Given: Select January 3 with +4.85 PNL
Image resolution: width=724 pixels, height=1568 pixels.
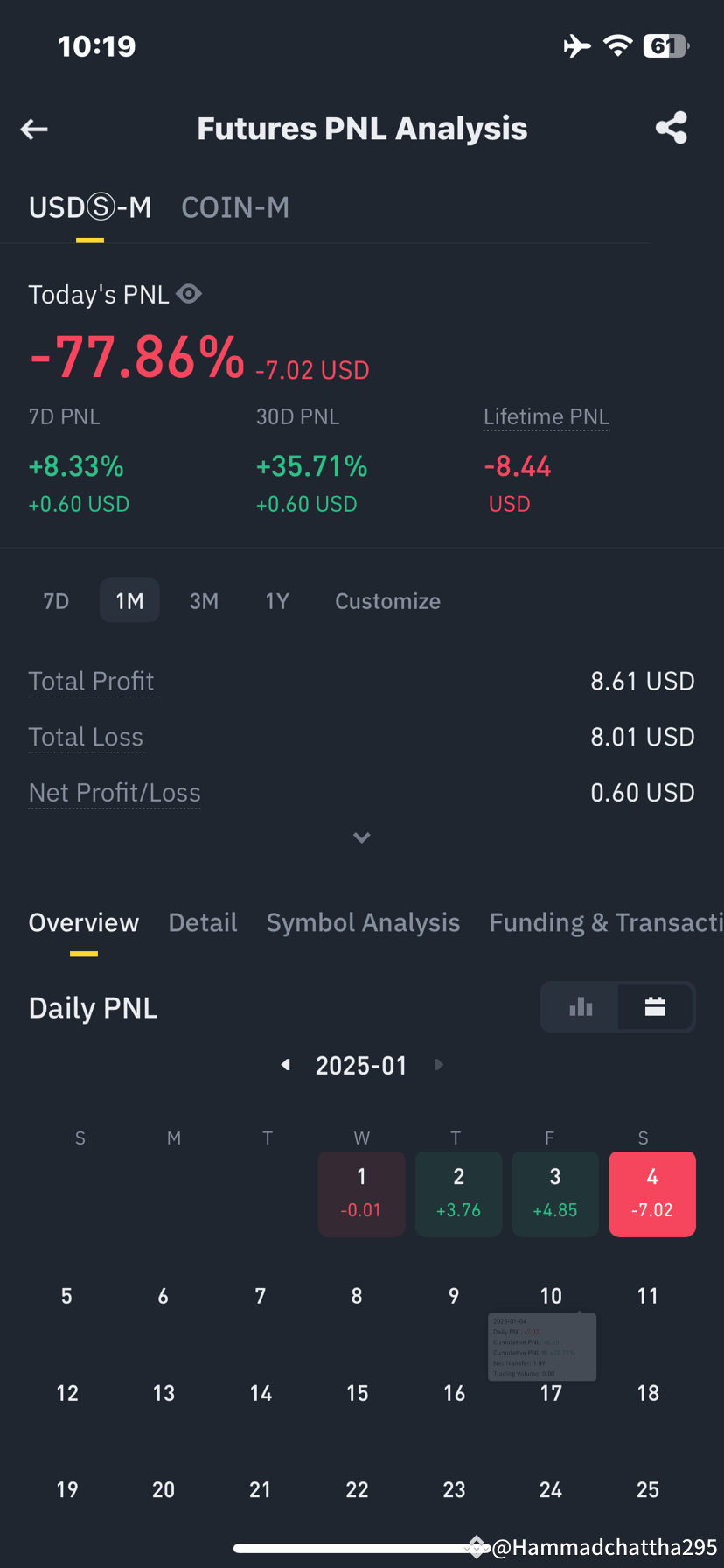Looking at the screenshot, I should coord(555,1193).
